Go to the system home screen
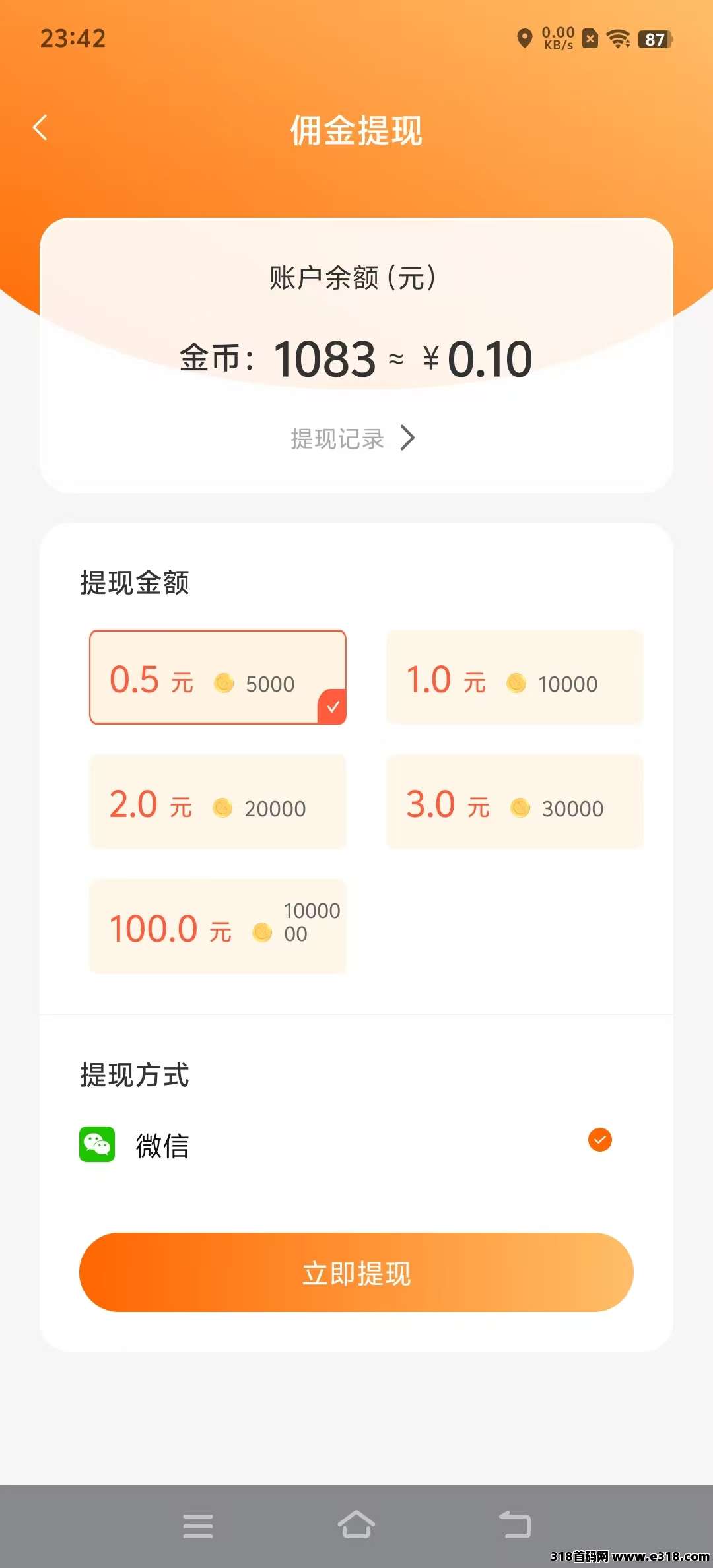The image size is (713, 1568). (x=356, y=1526)
